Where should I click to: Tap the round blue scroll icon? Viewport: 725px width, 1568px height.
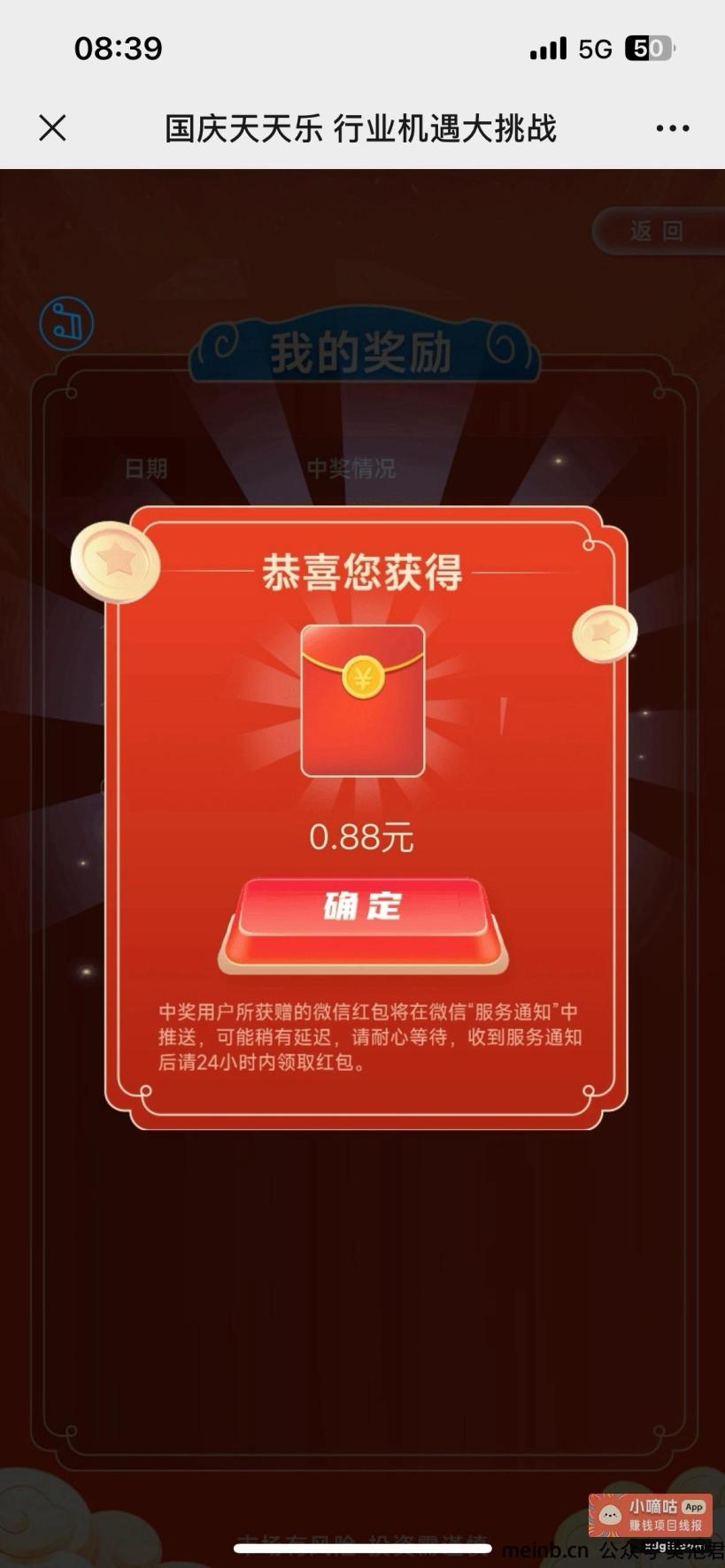coord(67,323)
